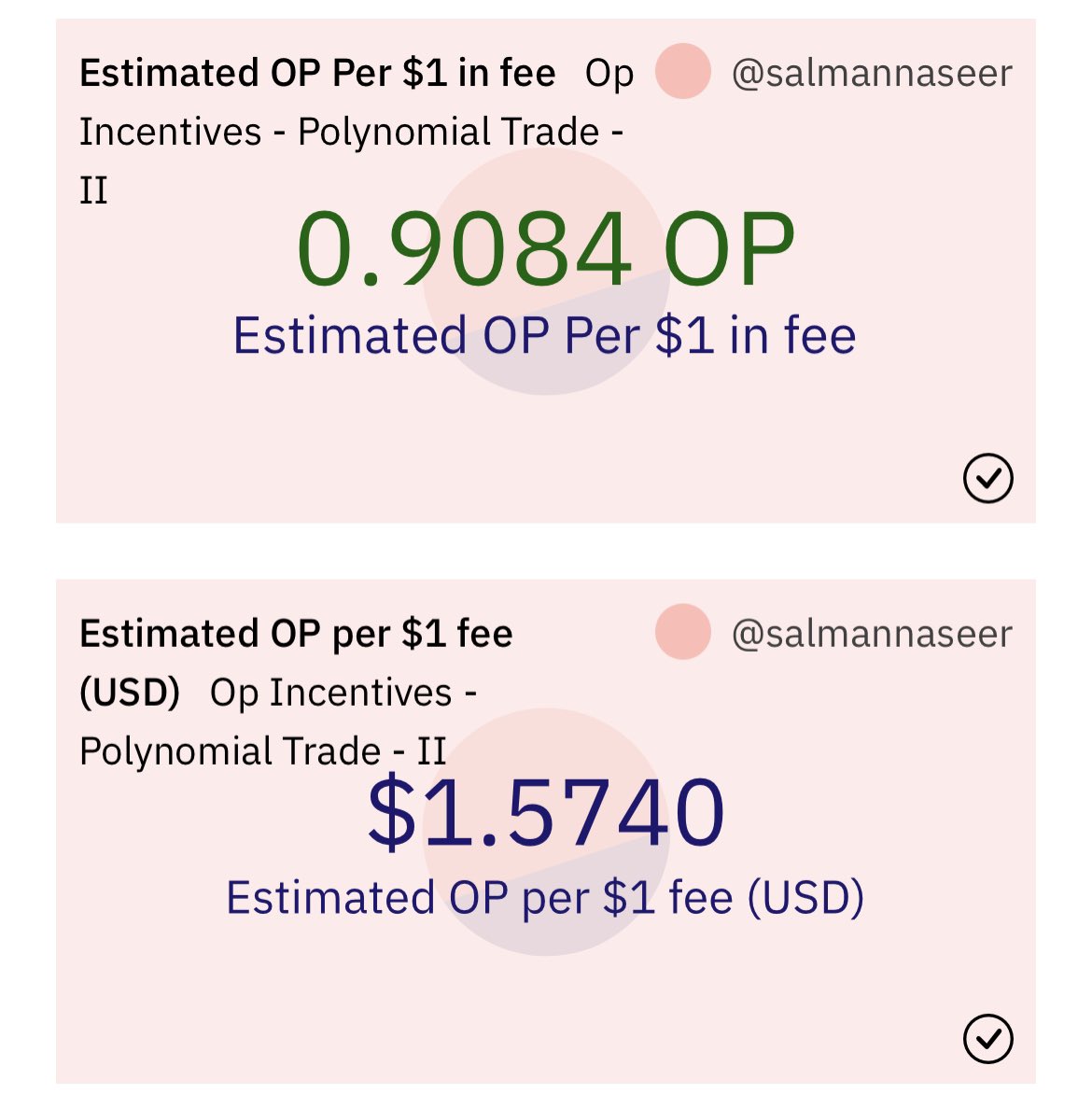The height and width of the screenshot is (1108, 1092).
Task: Open the 'Estimated OP per $1 fee (USD)' query title
Action: point(296,634)
